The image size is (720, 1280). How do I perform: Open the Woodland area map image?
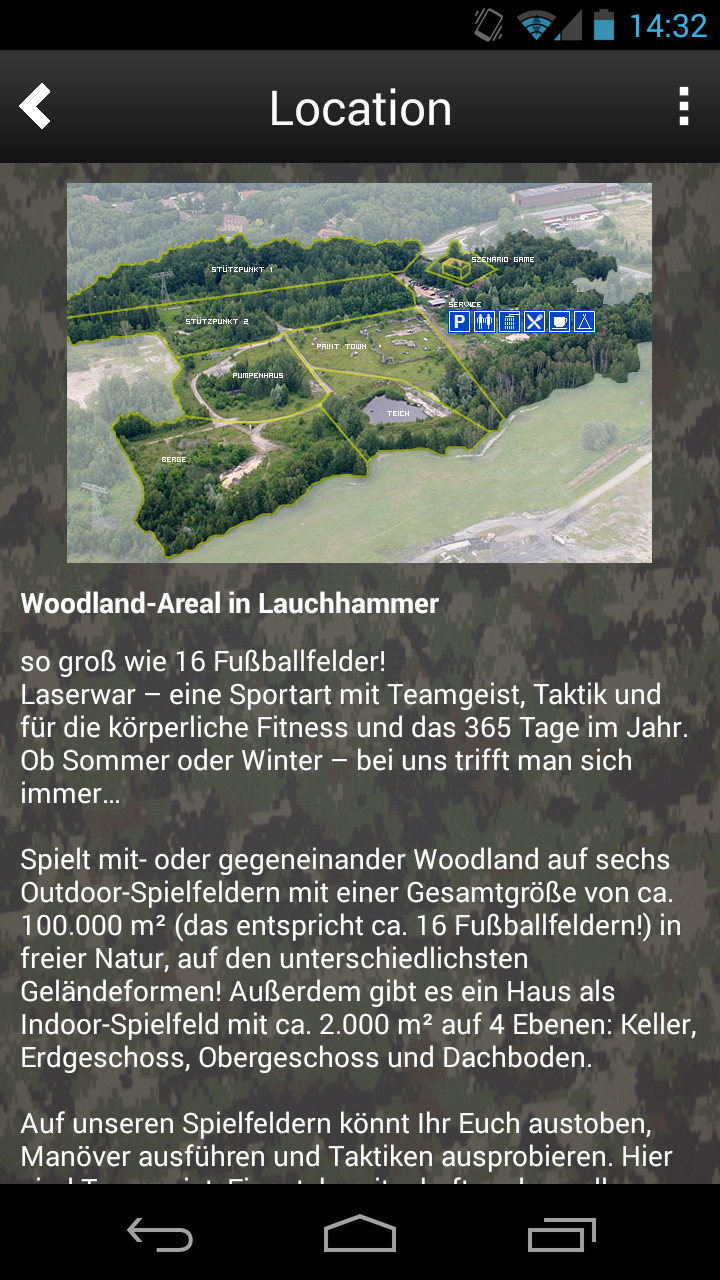359,372
